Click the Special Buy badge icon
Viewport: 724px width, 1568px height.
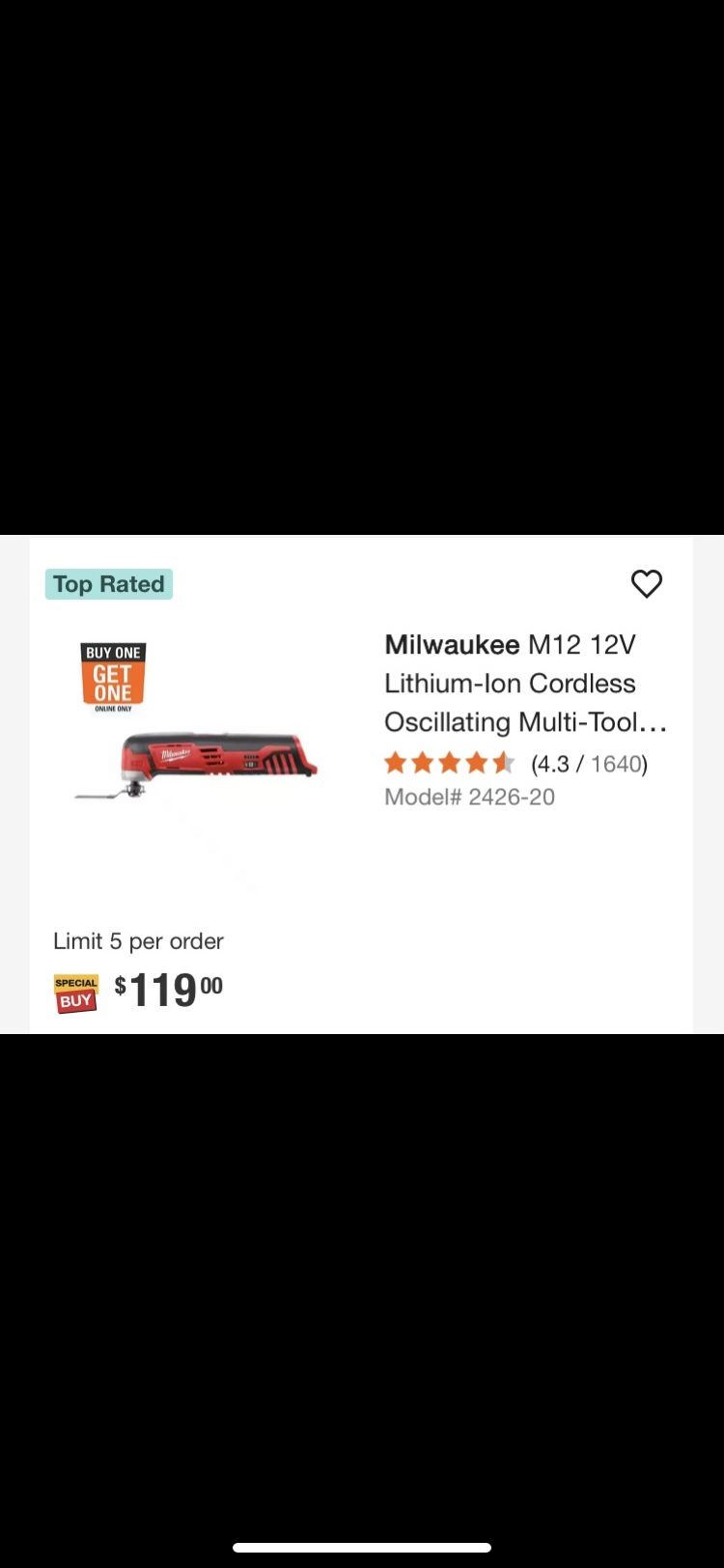(76, 992)
